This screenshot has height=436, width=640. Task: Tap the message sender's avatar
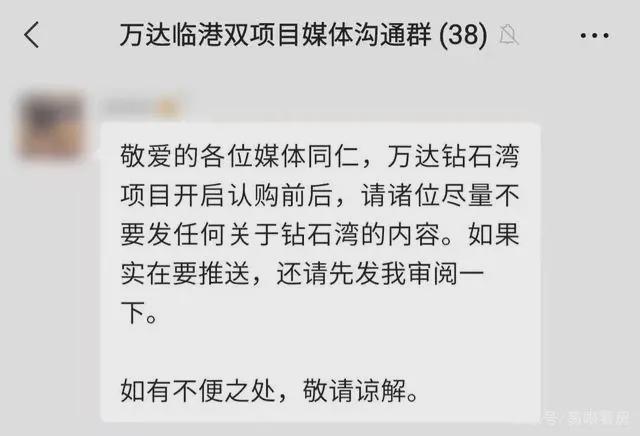[x=53, y=124]
